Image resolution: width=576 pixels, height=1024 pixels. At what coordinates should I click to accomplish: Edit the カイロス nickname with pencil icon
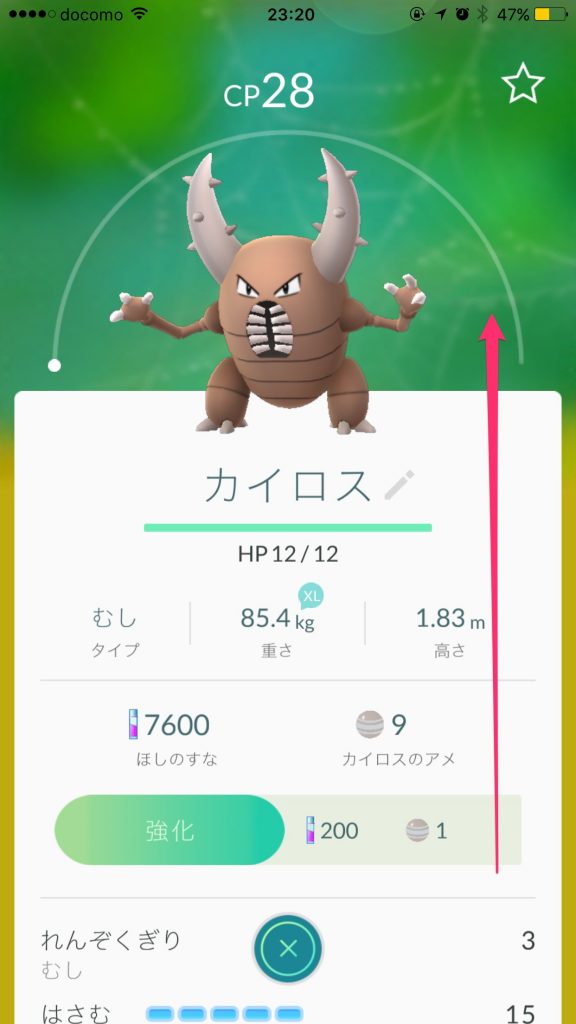[x=400, y=485]
